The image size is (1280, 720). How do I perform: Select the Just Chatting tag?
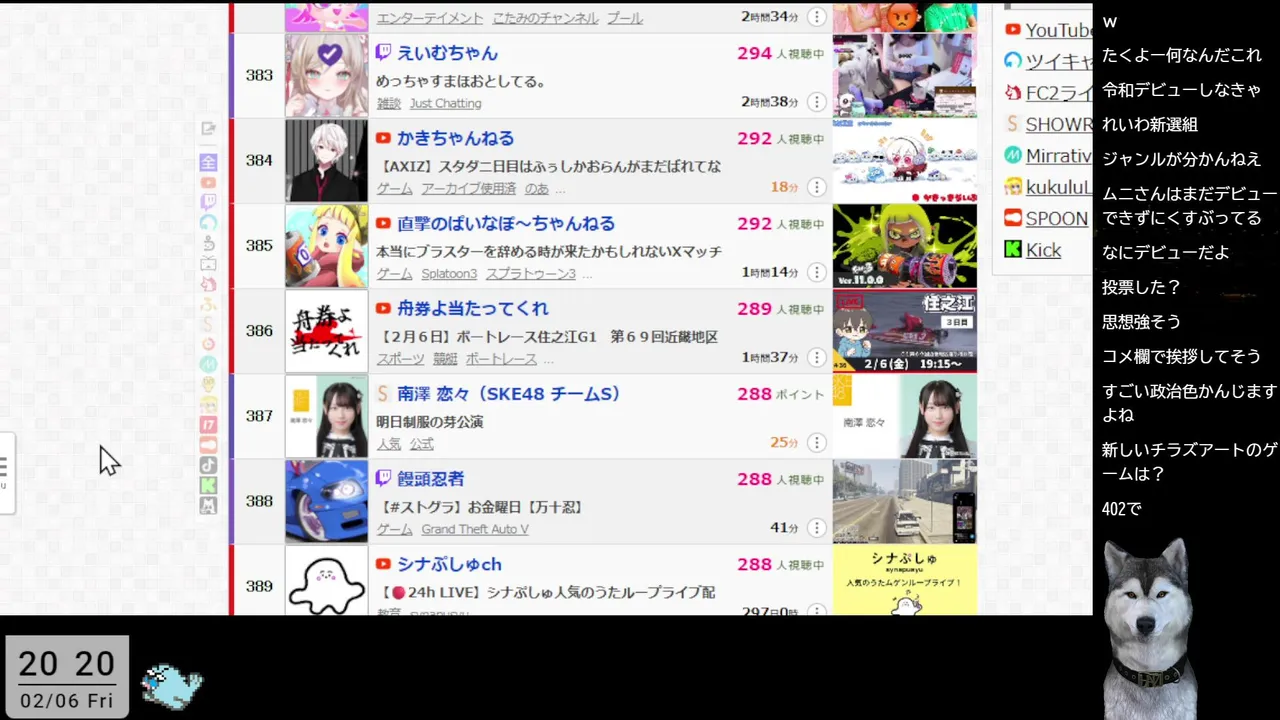click(445, 103)
